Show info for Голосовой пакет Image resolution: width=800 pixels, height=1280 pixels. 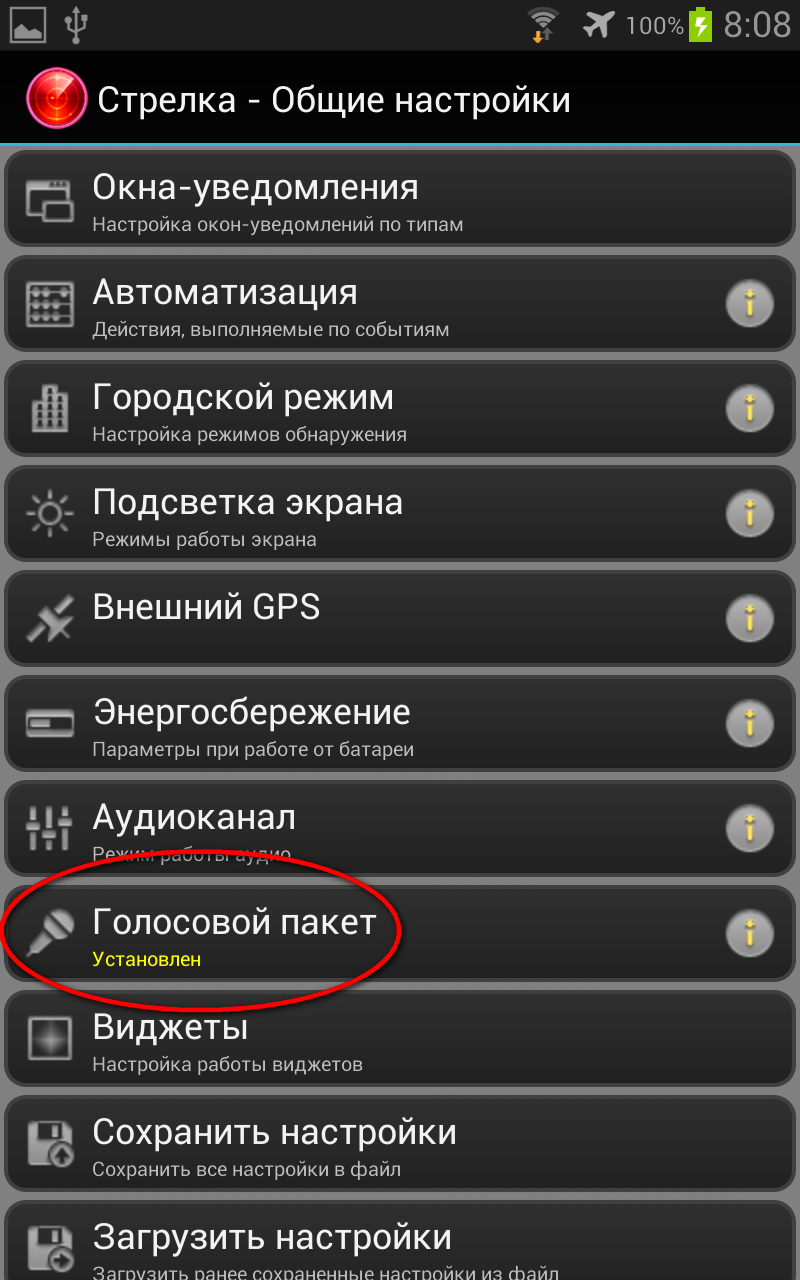click(750, 934)
